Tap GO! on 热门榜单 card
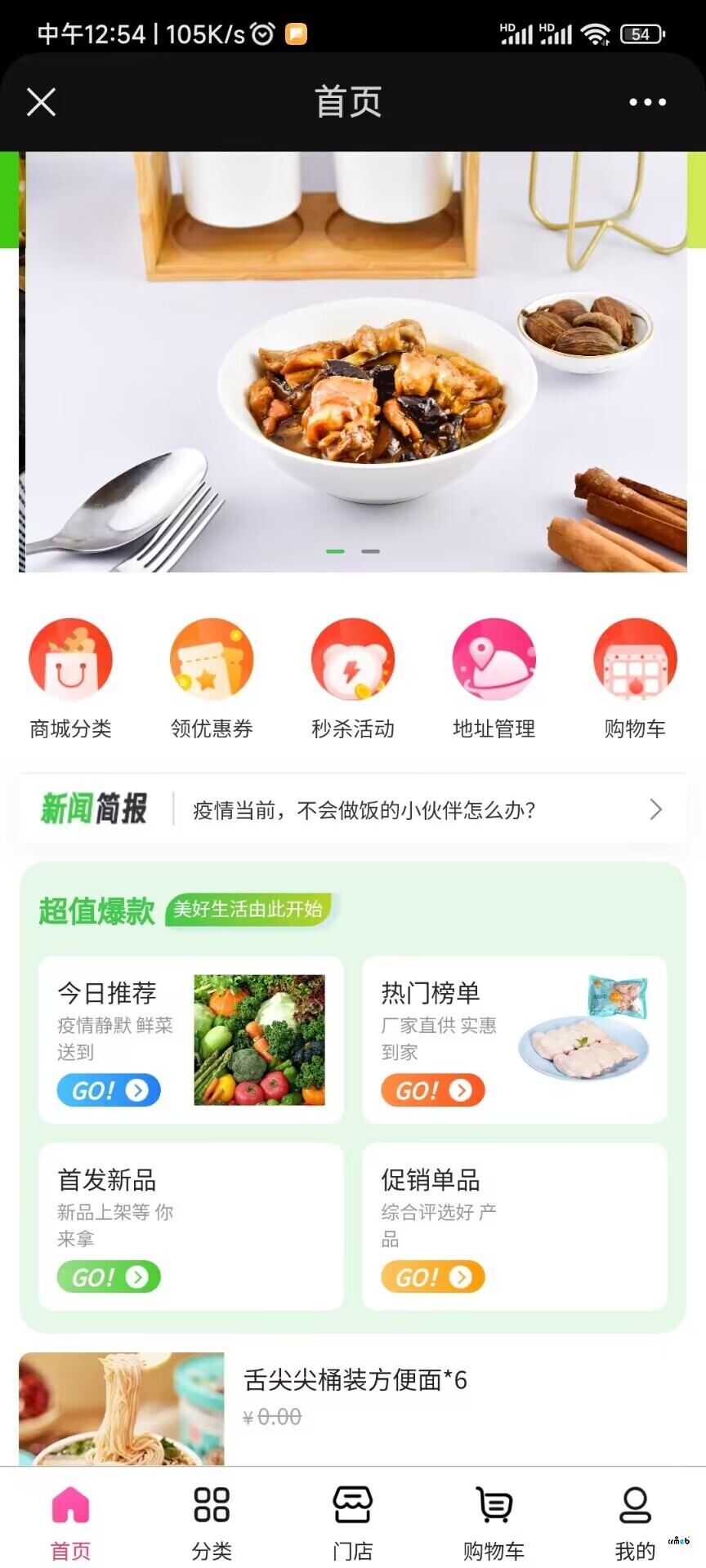Screen dimensions: 706x1568 (433, 1090)
